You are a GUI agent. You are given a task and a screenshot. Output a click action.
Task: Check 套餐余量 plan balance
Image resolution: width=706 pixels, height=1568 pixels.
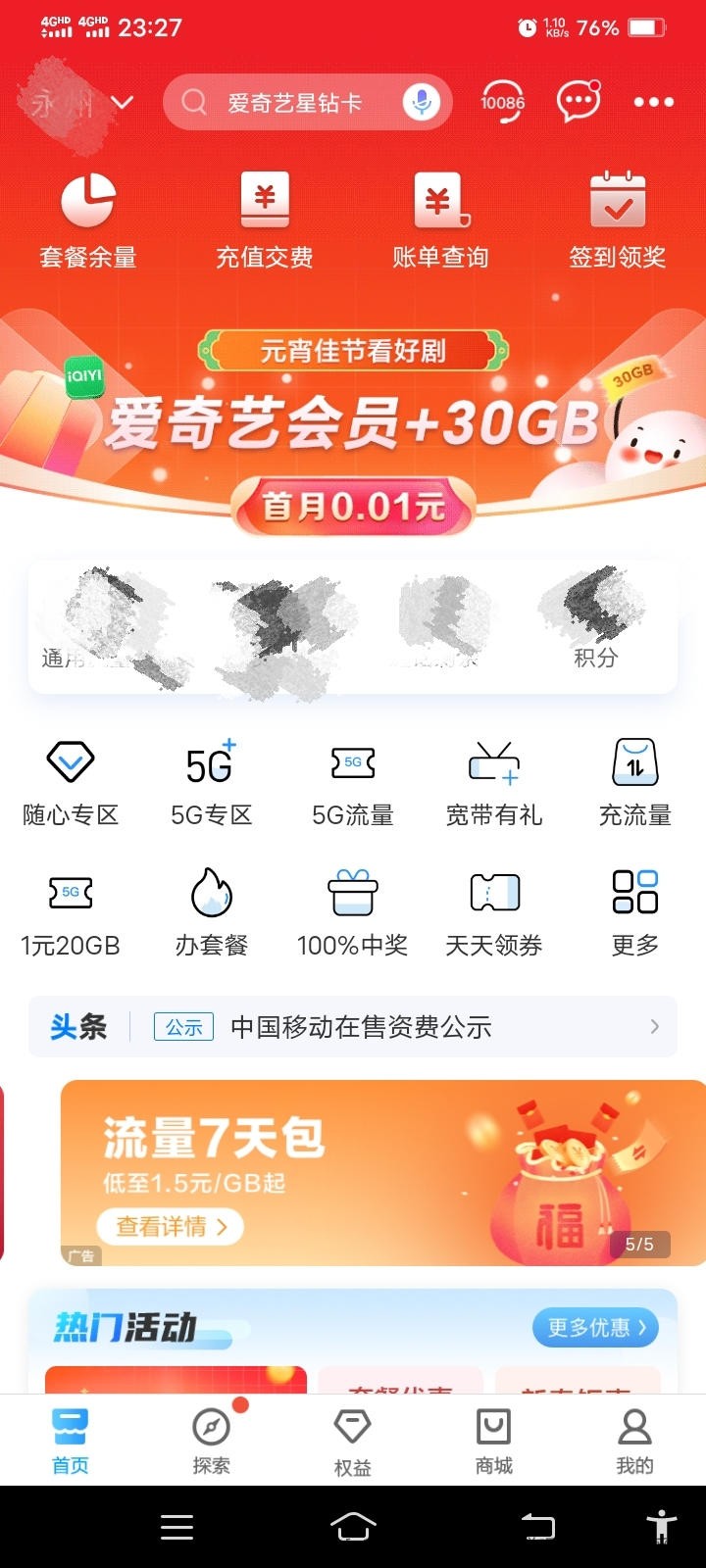[88, 220]
